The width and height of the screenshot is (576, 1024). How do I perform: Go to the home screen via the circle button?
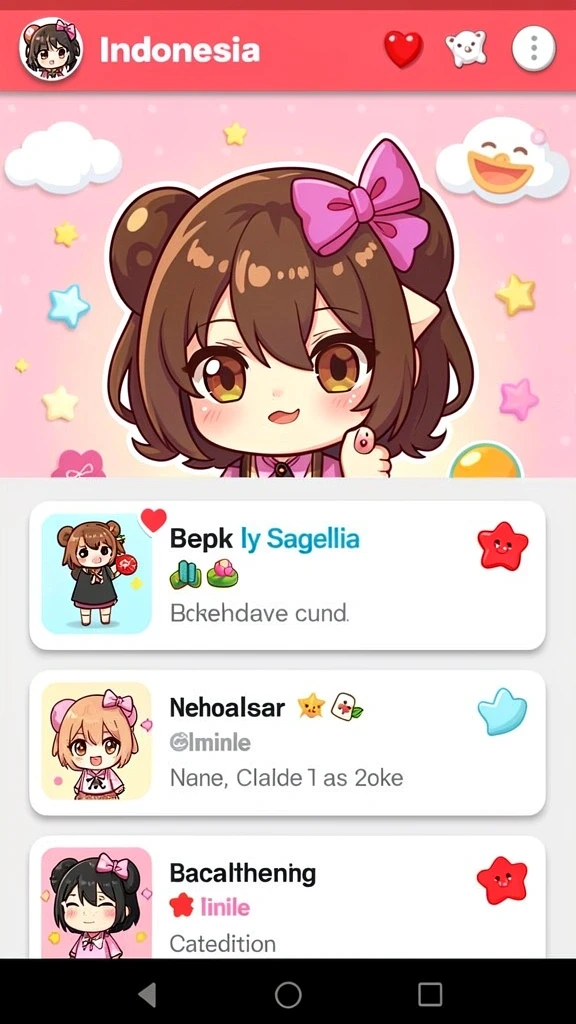point(288,995)
